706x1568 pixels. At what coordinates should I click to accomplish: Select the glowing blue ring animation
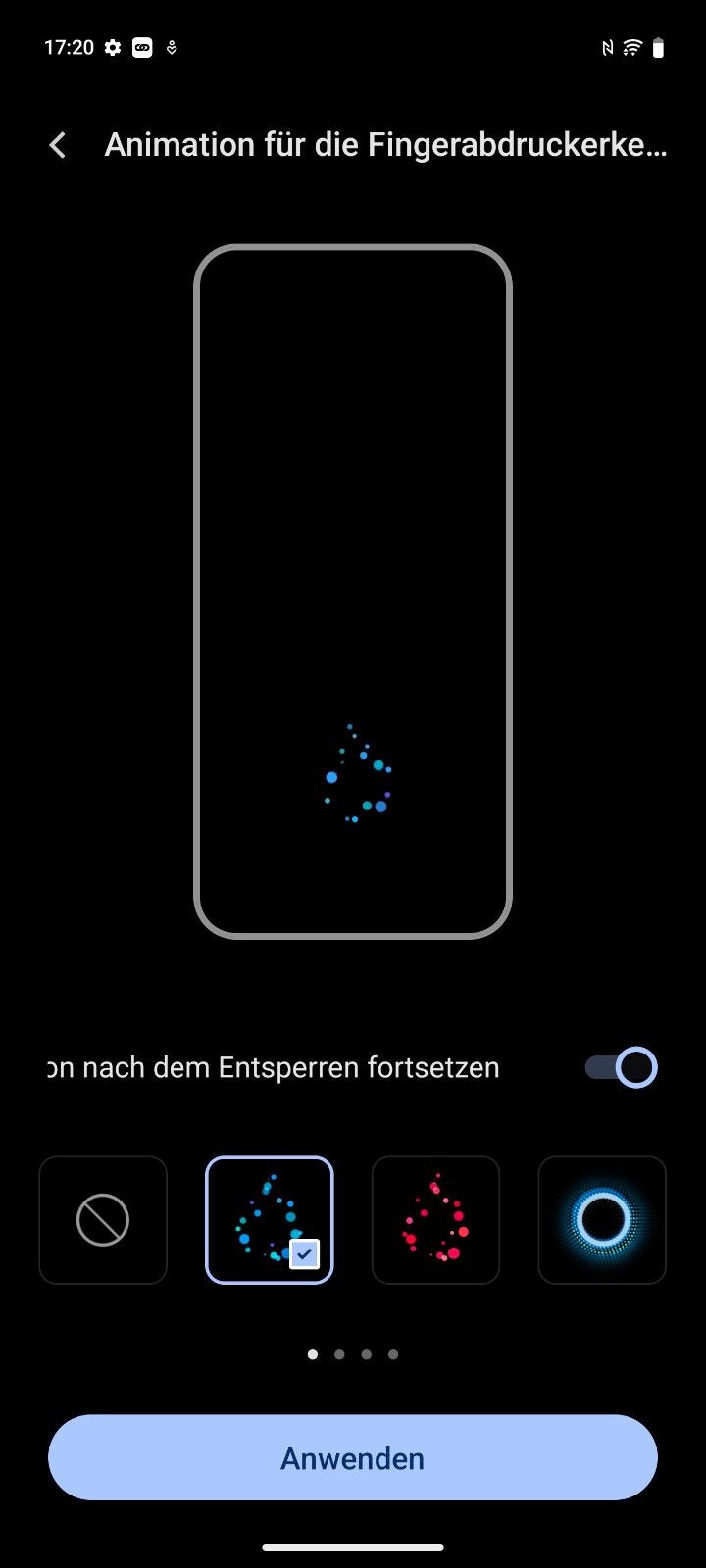(x=602, y=1220)
